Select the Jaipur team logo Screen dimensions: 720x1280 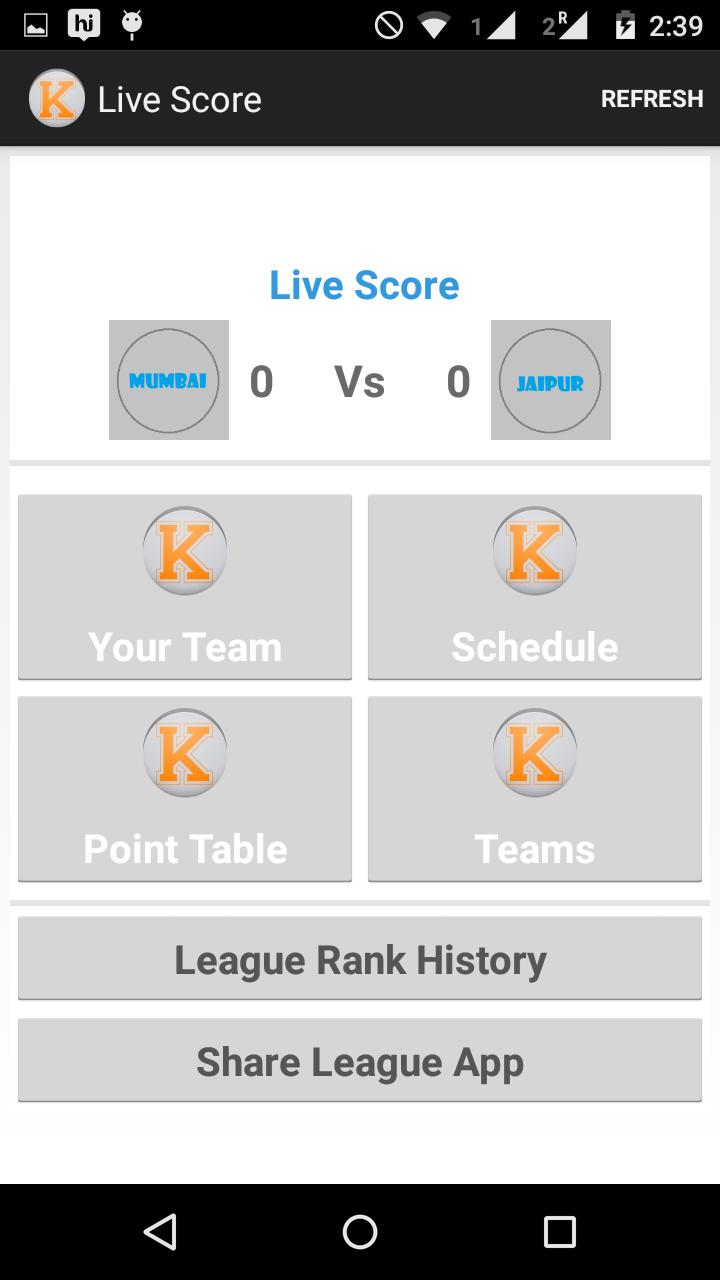click(550, 380)
